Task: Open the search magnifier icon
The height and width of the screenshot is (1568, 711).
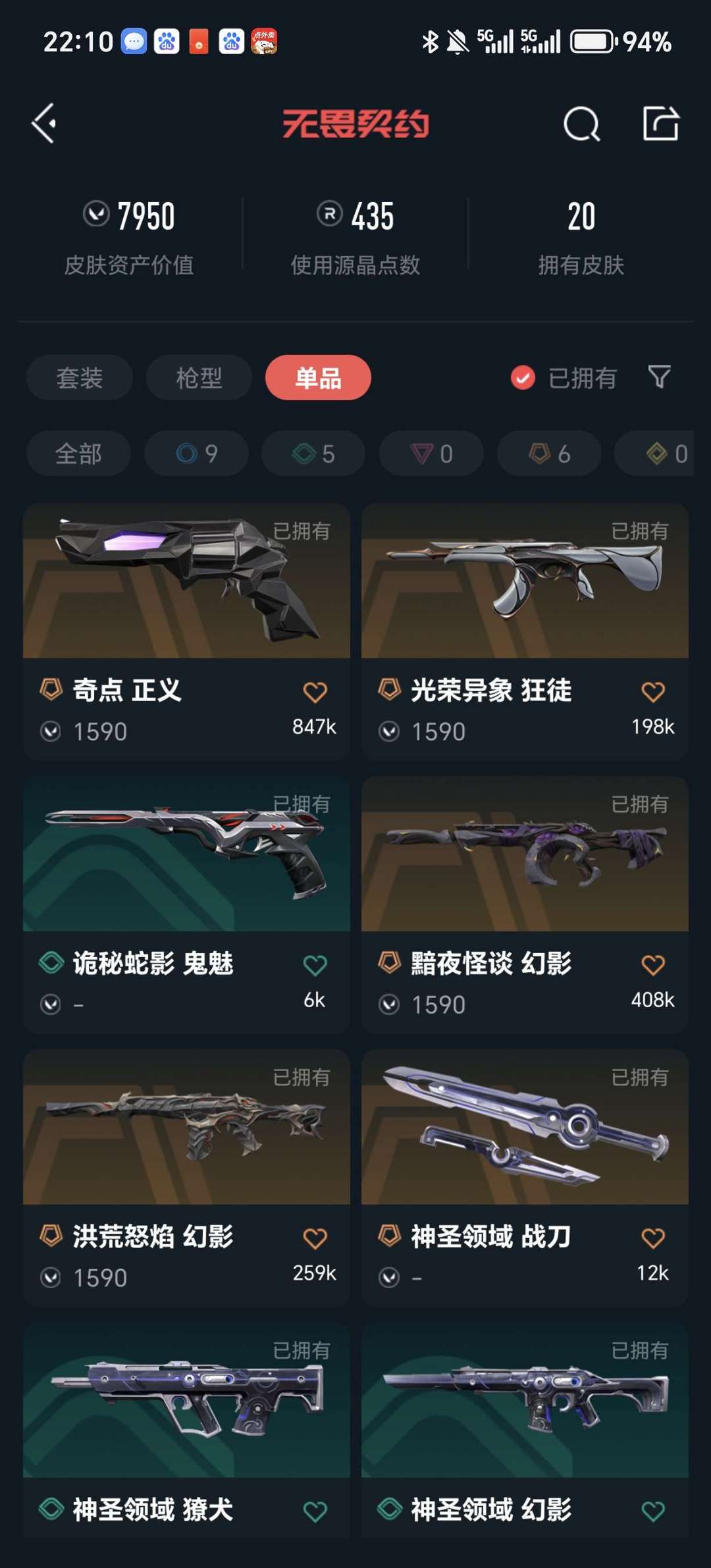Action: click(x=581, y=124)
